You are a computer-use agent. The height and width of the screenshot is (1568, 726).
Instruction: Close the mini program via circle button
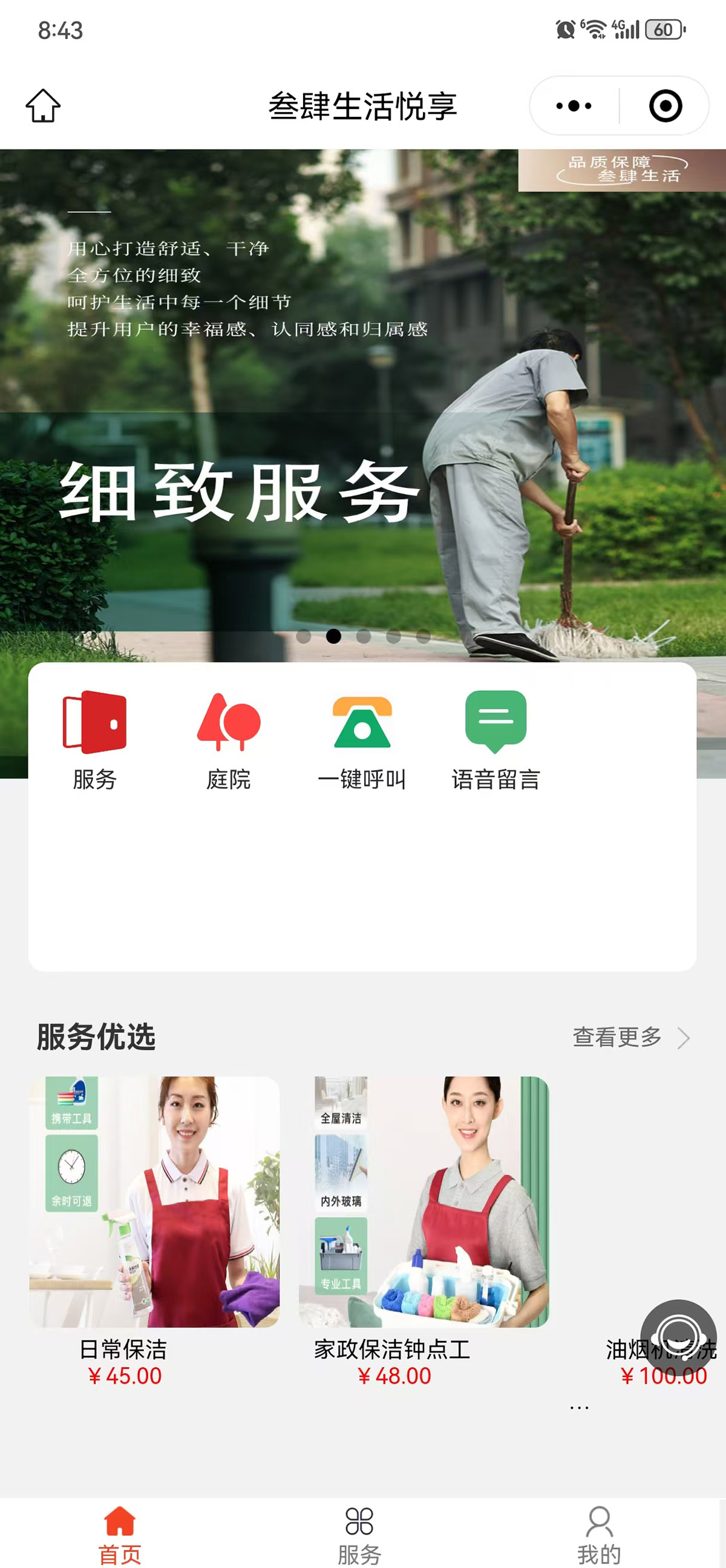(x=665, y=106)
